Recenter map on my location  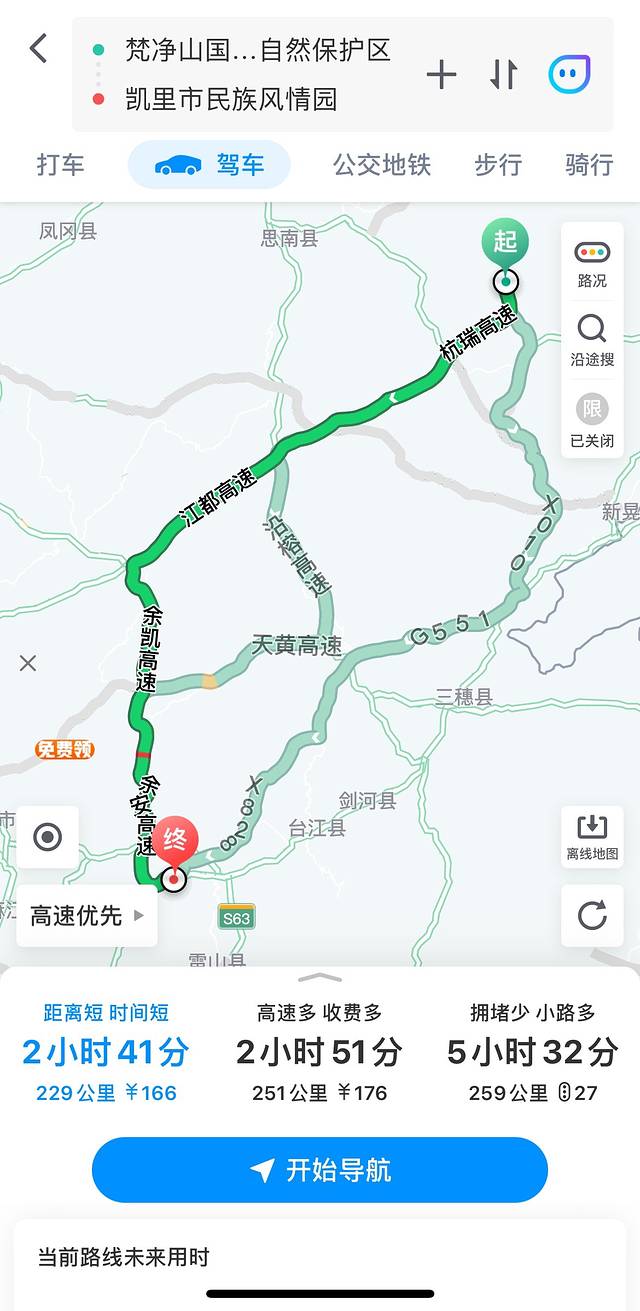tap(48, 837)
